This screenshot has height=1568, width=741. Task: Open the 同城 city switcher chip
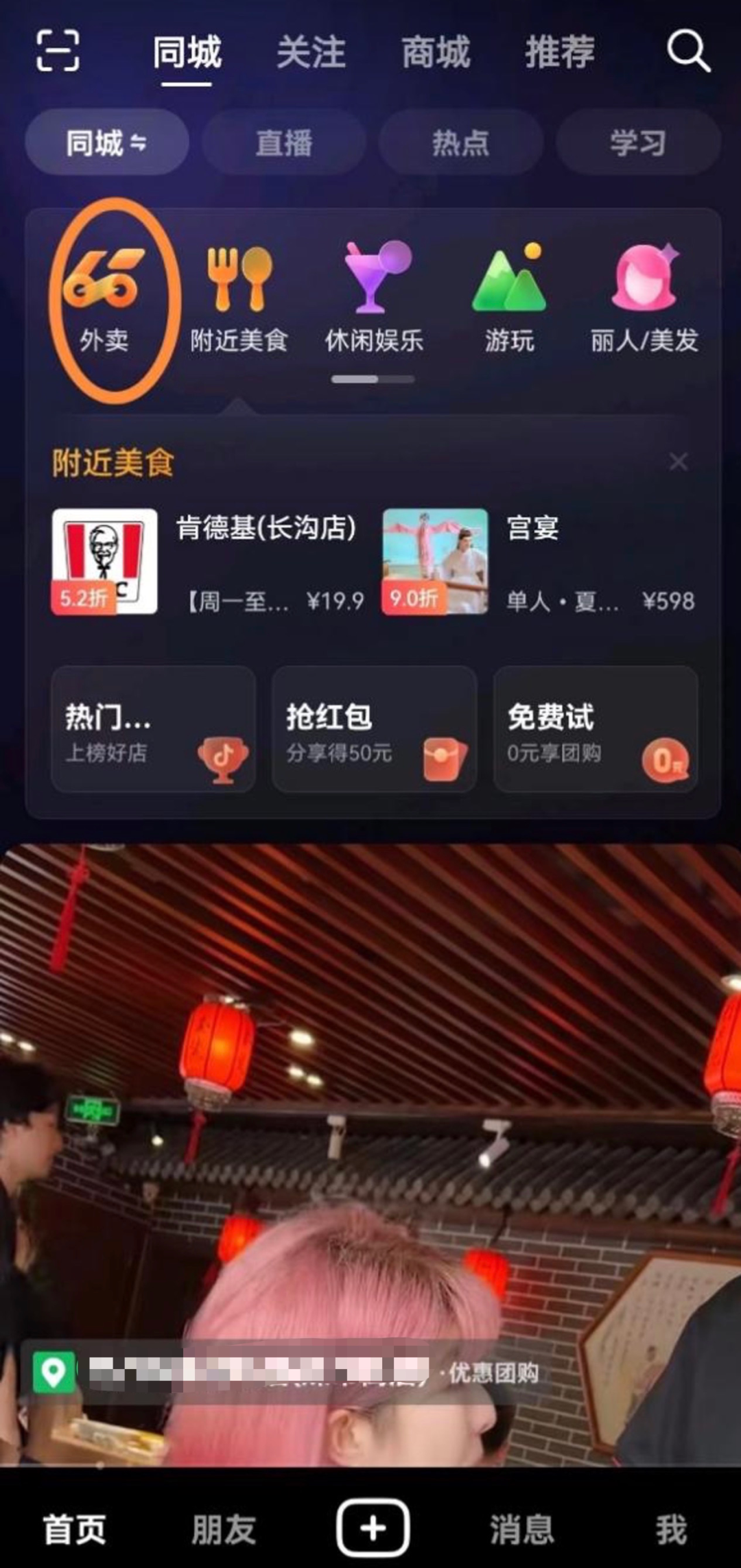pyautogui.click(x=107, y=143)
